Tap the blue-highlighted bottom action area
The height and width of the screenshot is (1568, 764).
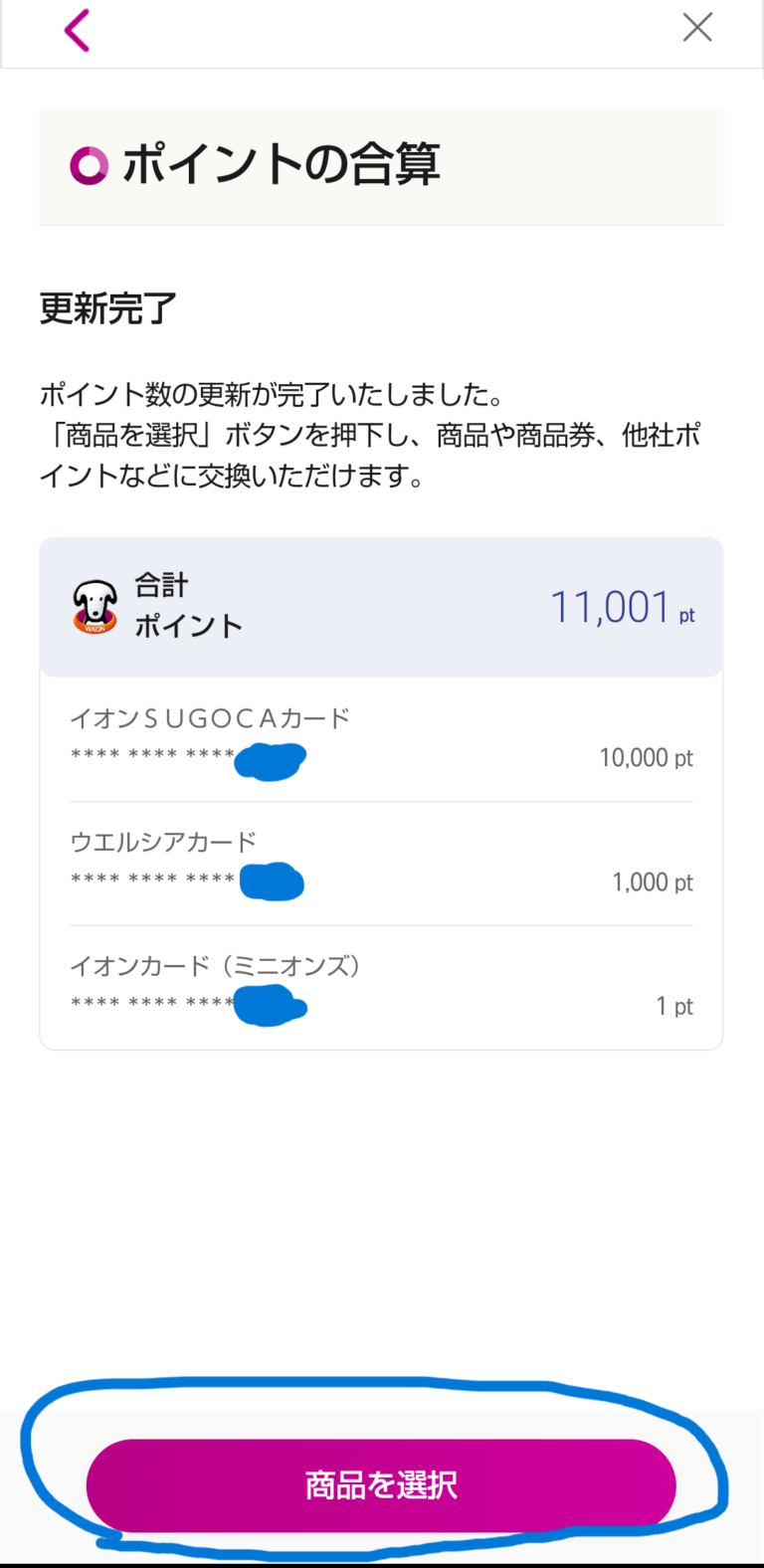click(x=381, y=1484)
